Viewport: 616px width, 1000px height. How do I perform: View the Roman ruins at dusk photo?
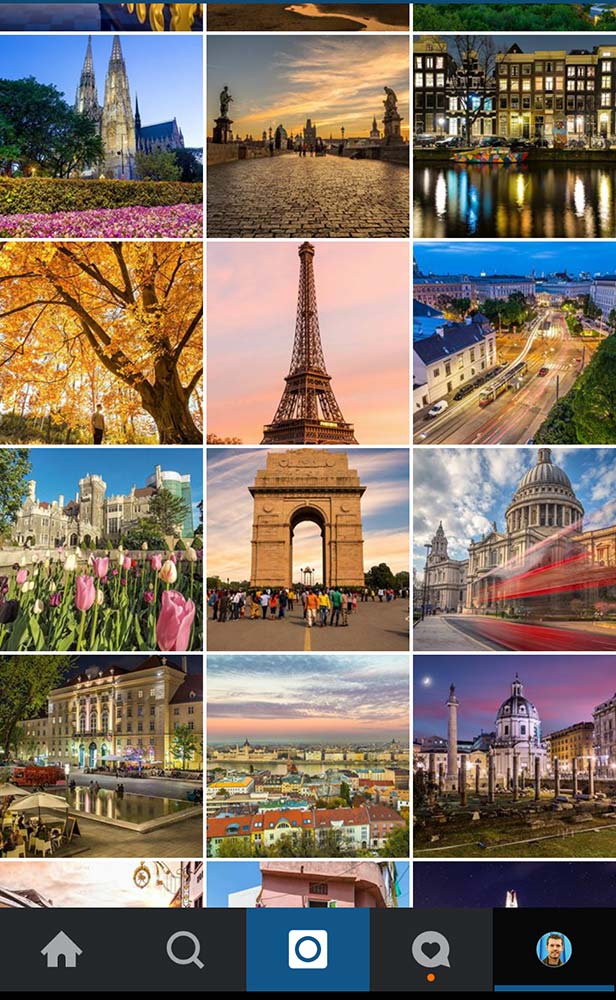click(x=514, y=756)
